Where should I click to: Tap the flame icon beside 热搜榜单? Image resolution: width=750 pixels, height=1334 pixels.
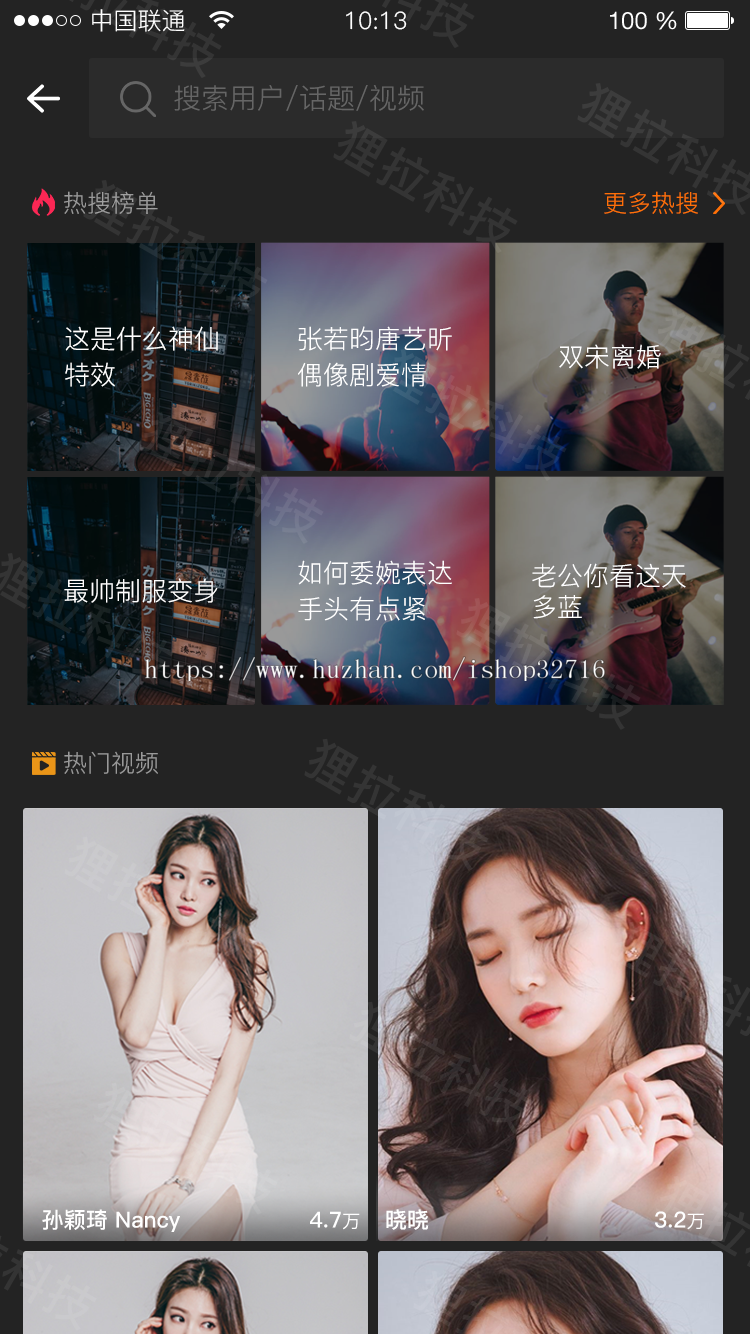tap(43, 202)
